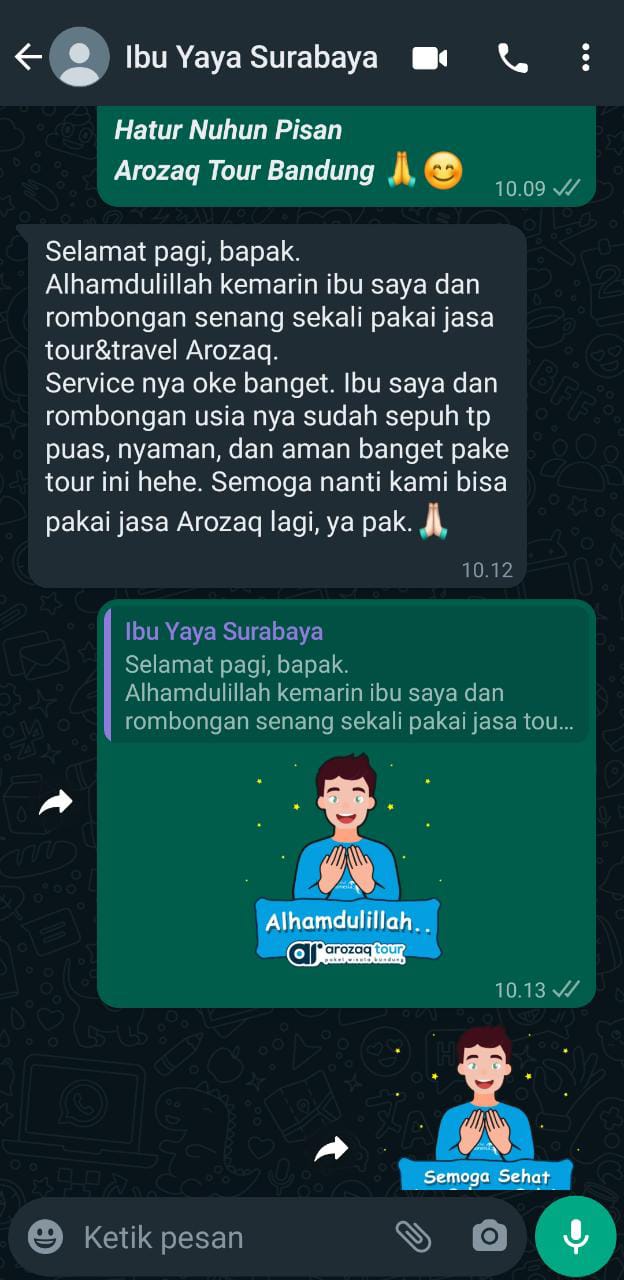Open the emoji picker

45,1237
